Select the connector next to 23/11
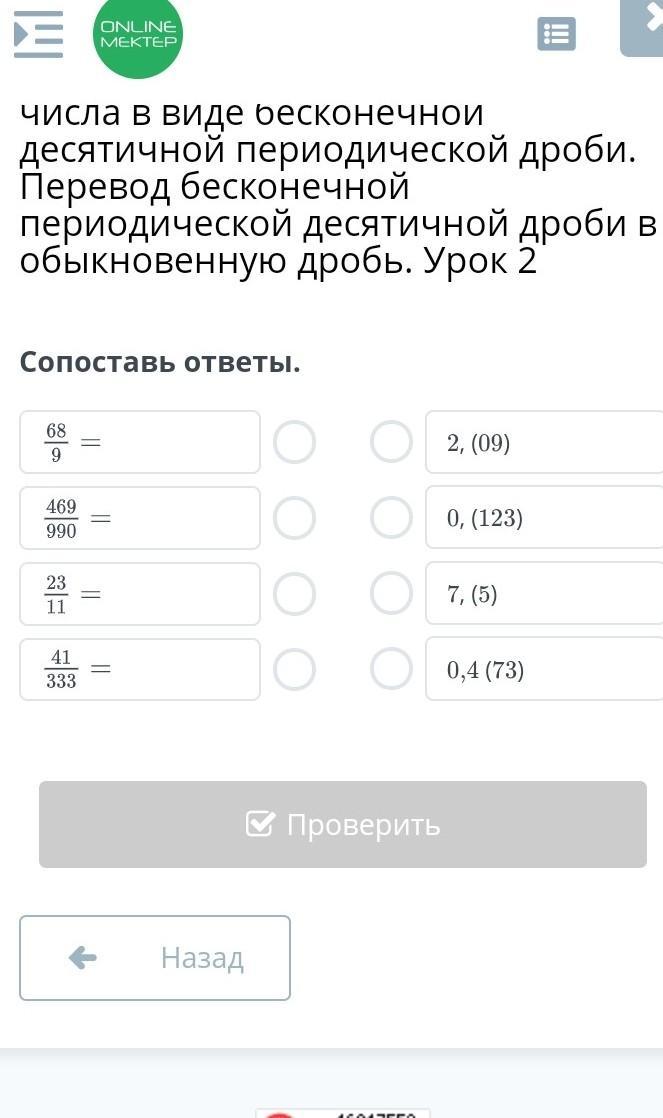Screen dimensions: 663x1118 (294, 593)
